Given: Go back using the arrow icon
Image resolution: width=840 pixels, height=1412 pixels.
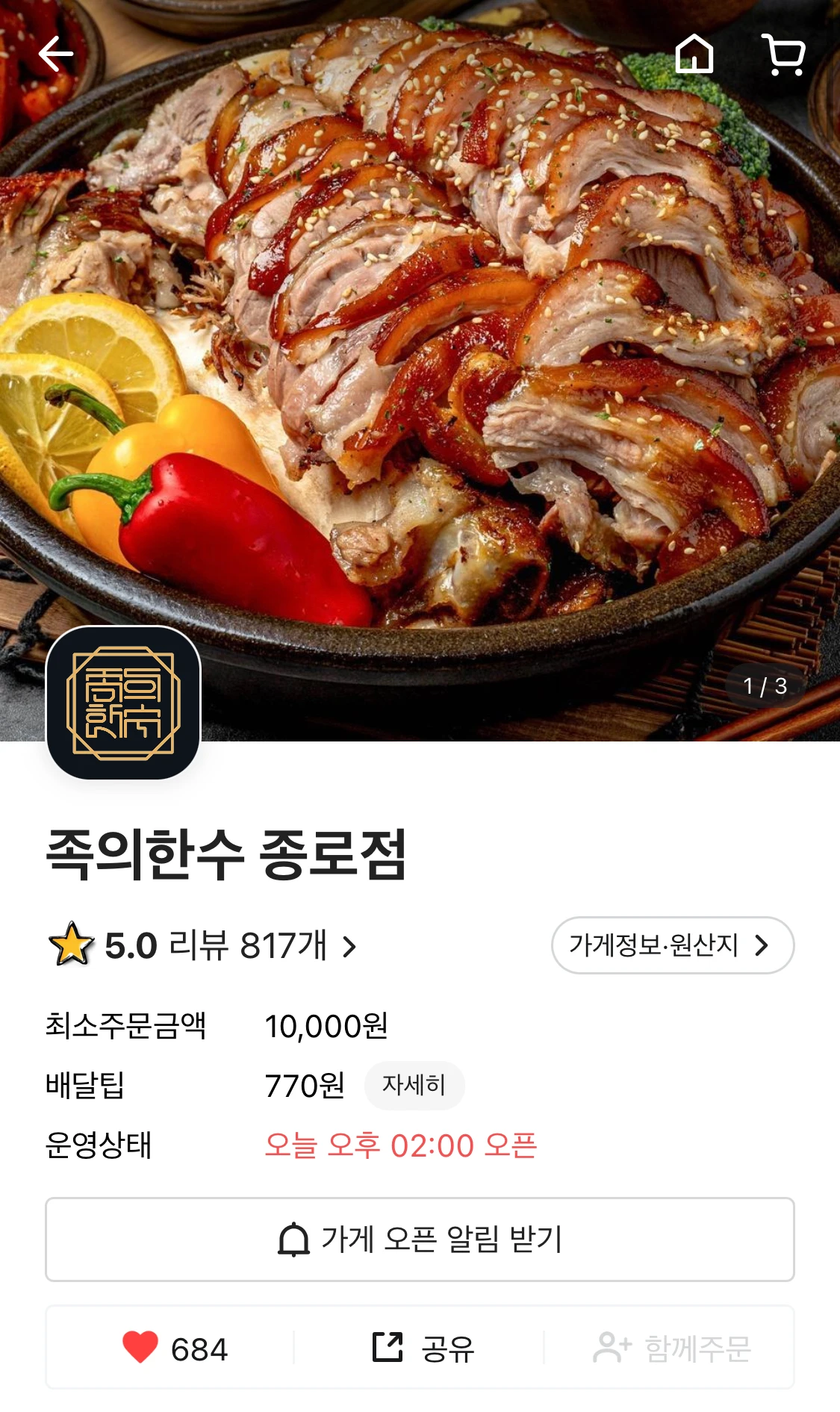Looking at the screenshot, I should [x=56, y=54].
